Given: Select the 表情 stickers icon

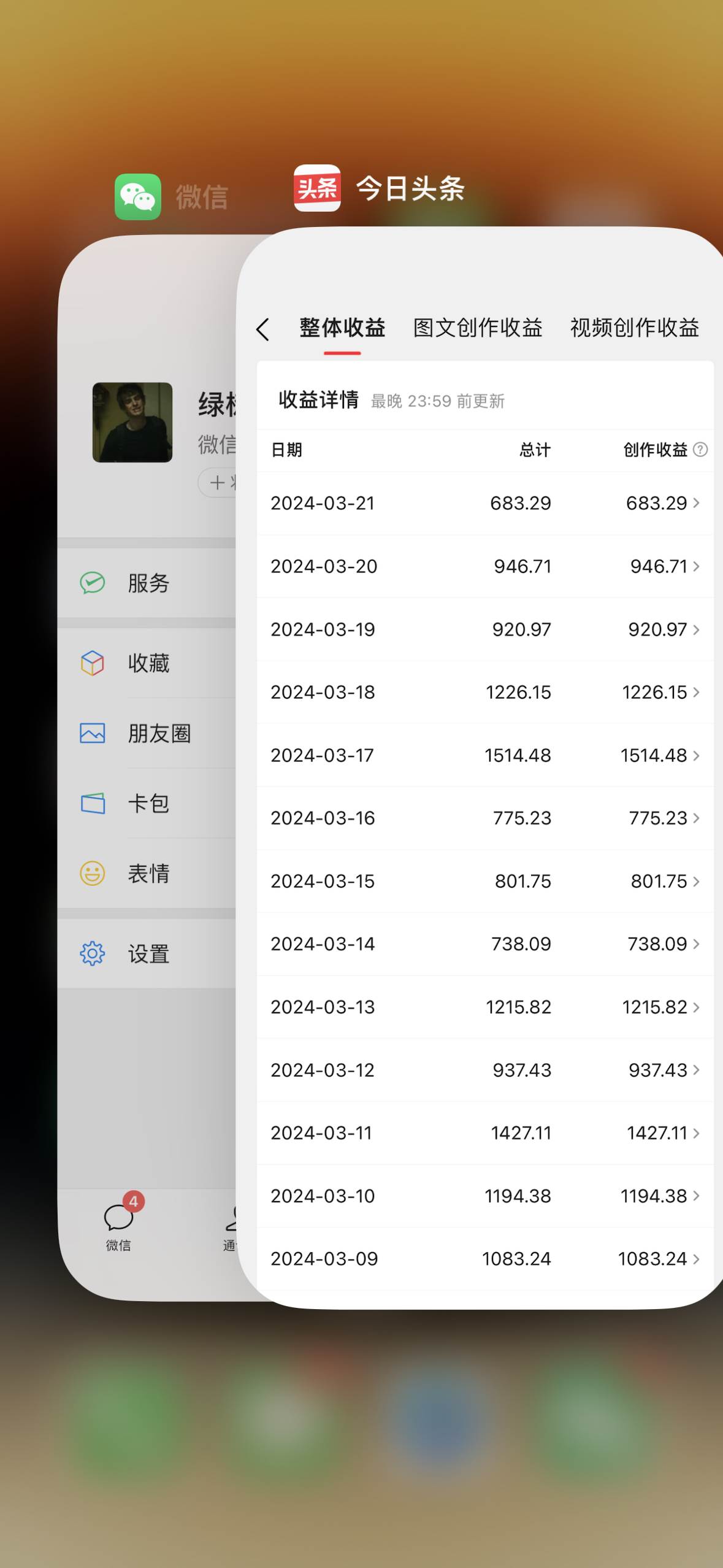Looking at the screenshot, I should [92, 872].
